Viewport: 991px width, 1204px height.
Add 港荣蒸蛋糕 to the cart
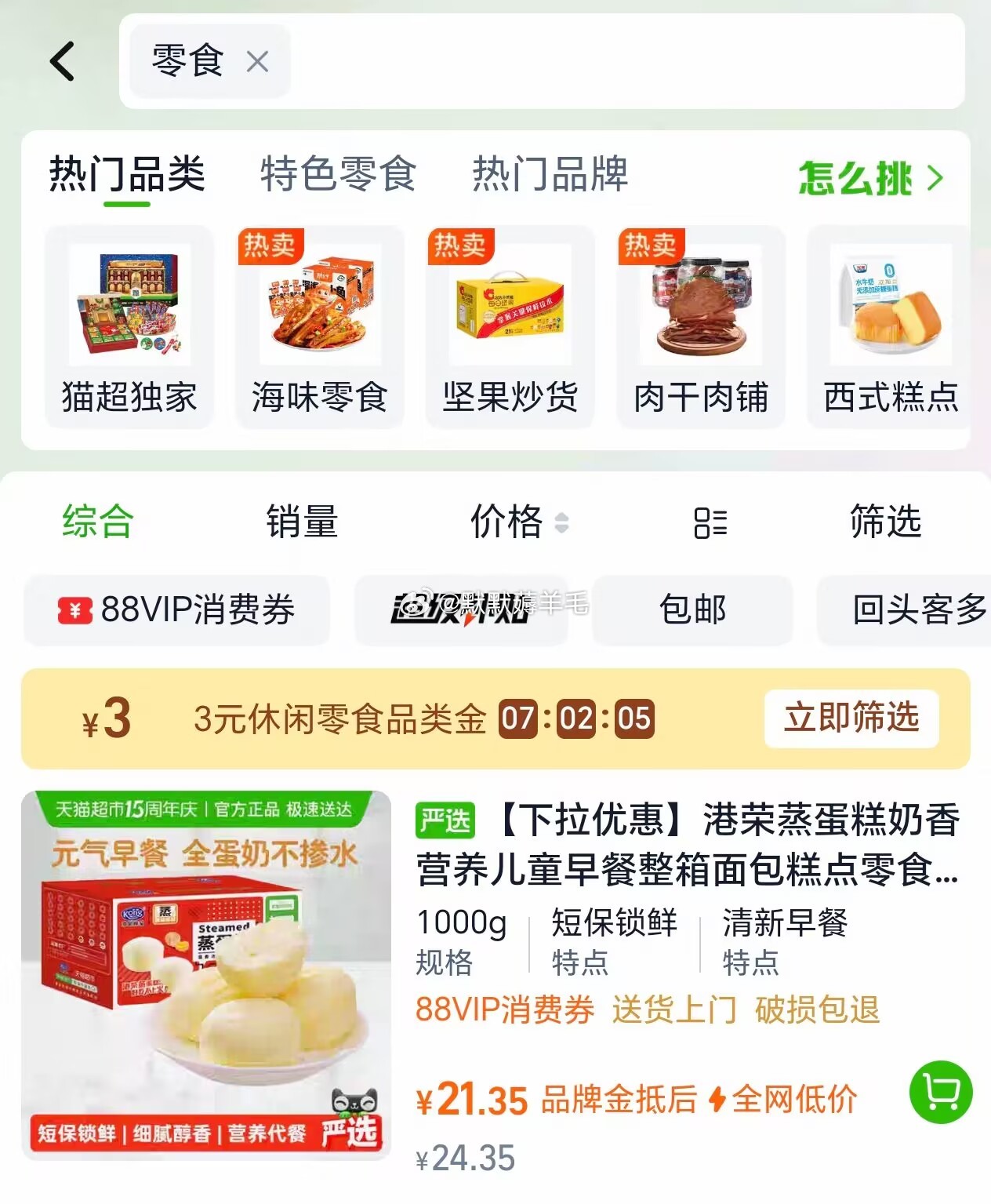[941, 1092]
